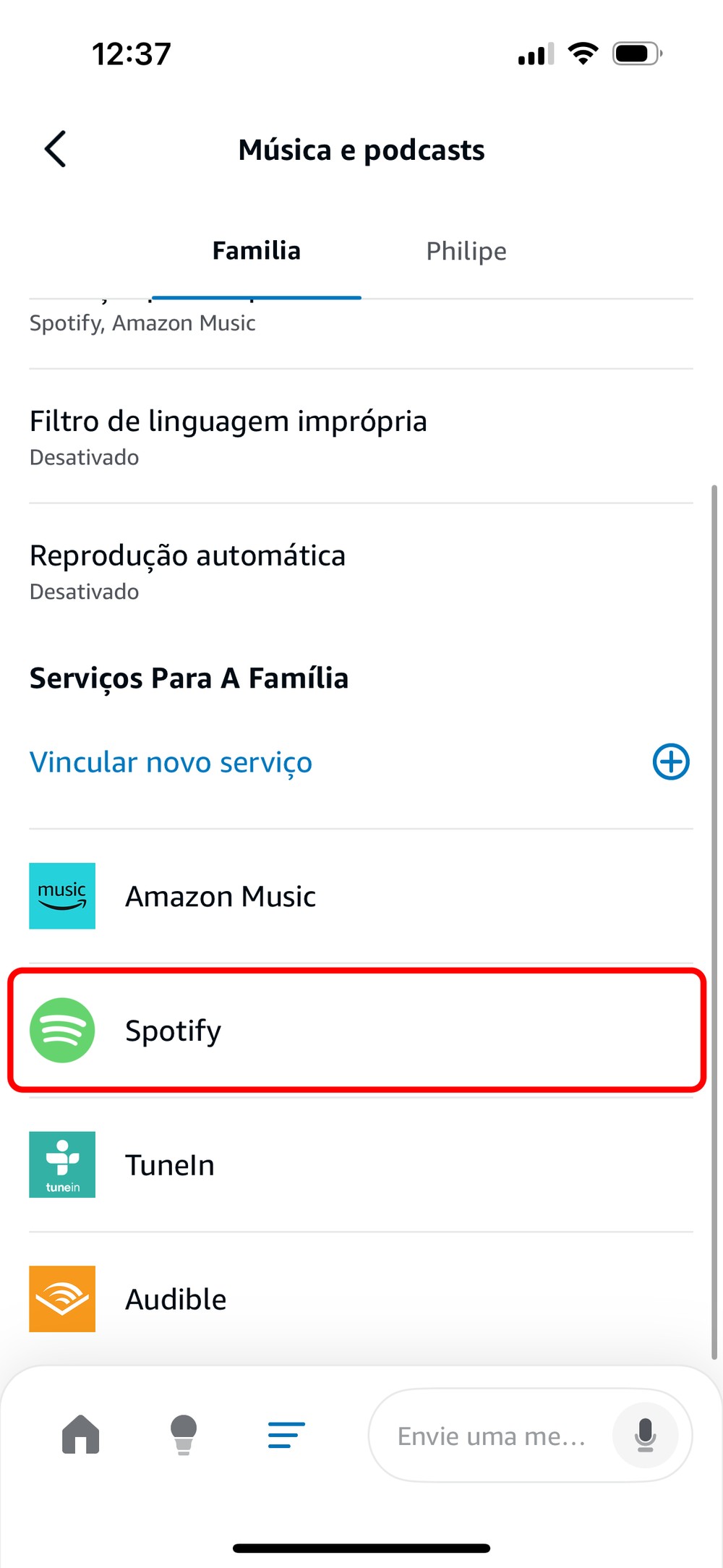Open the devices lightbulb tab
Image resolution: width=723 pixels, height=1568 pixels.
(184, 1434)
